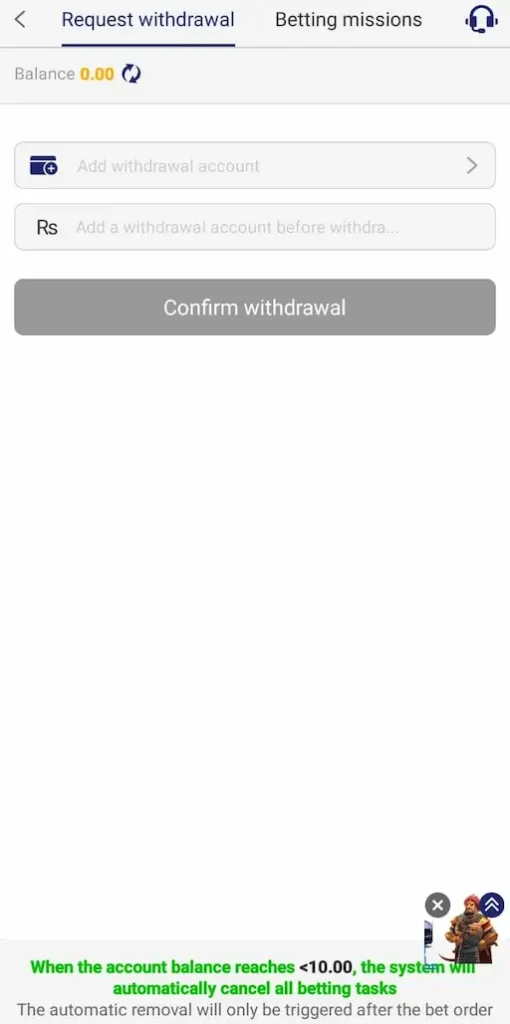This screenshot has width=510, height=1024.
Task: Switch to the Betting missions tab
Action: (x=348, y=20)
